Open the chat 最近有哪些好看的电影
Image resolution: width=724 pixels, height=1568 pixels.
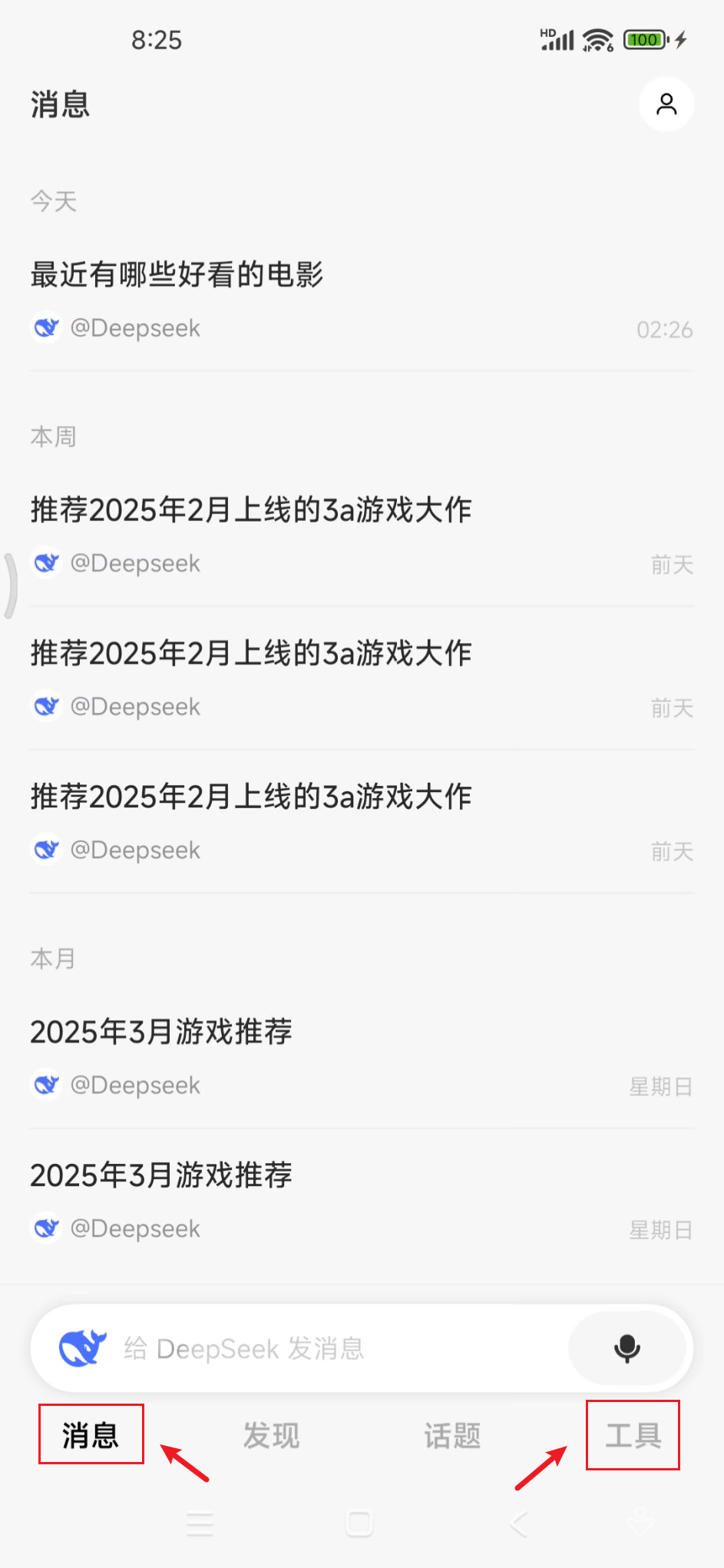click(362, 301)
